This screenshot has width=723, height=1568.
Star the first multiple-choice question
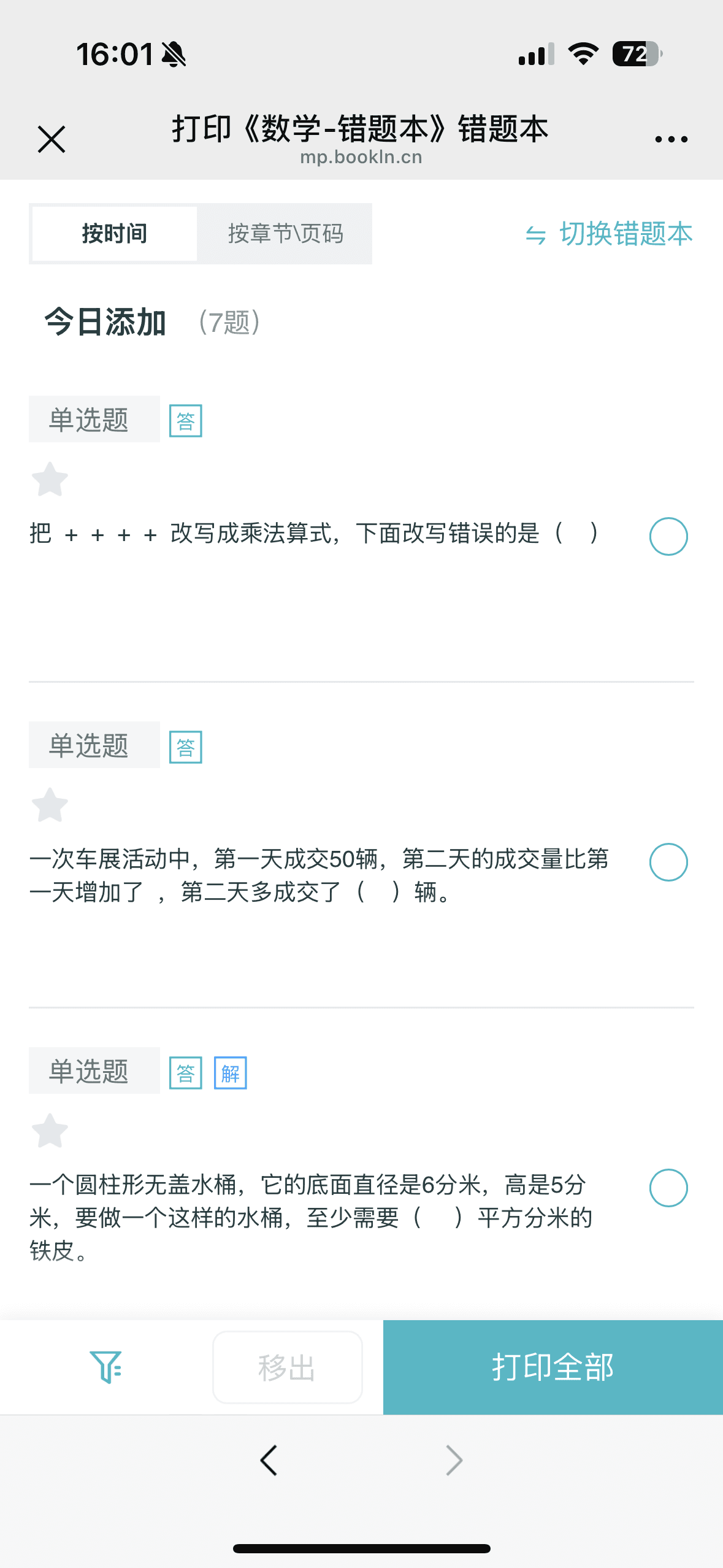pos(50,480)
